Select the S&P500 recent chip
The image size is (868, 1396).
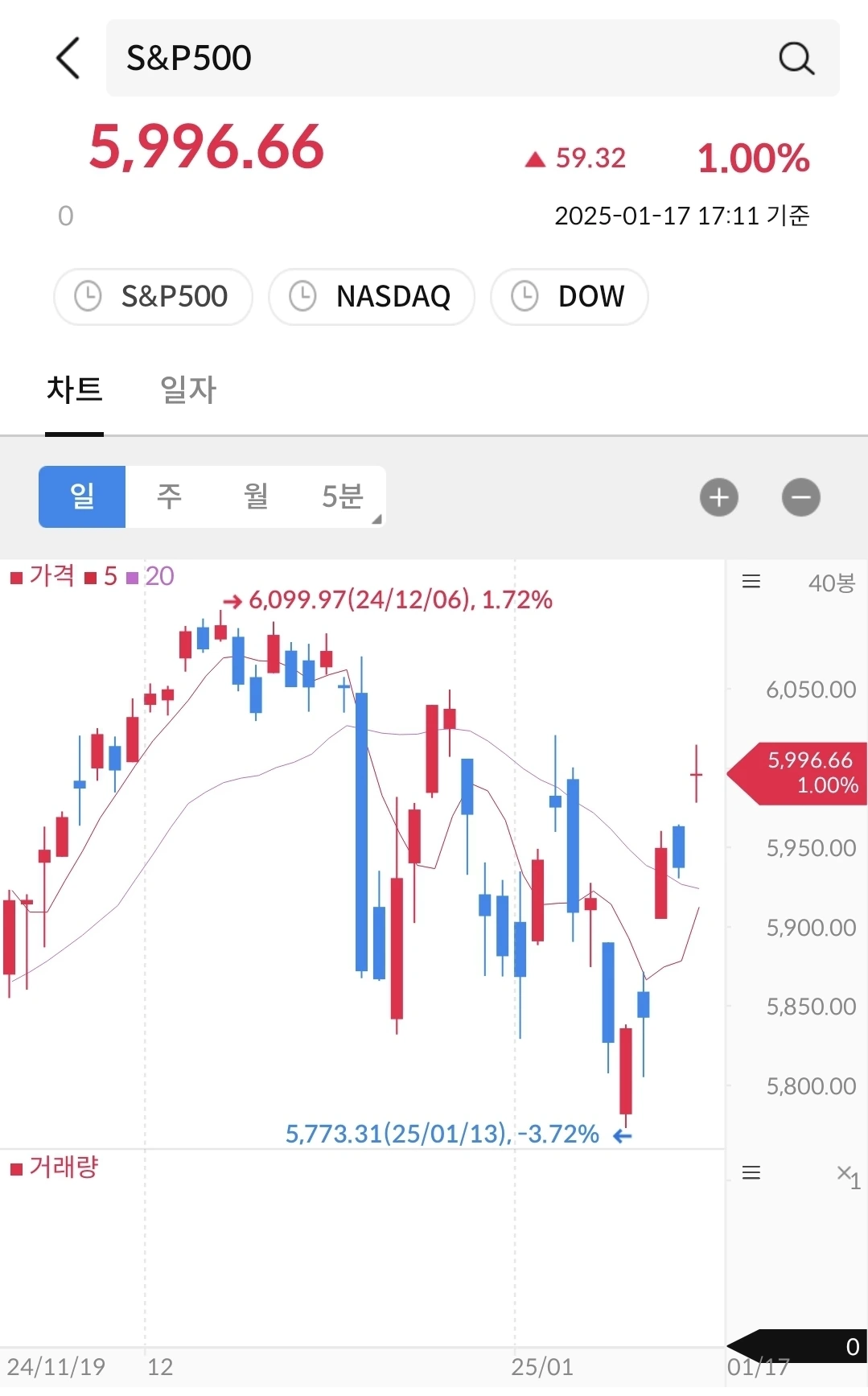tap(153, 297)
